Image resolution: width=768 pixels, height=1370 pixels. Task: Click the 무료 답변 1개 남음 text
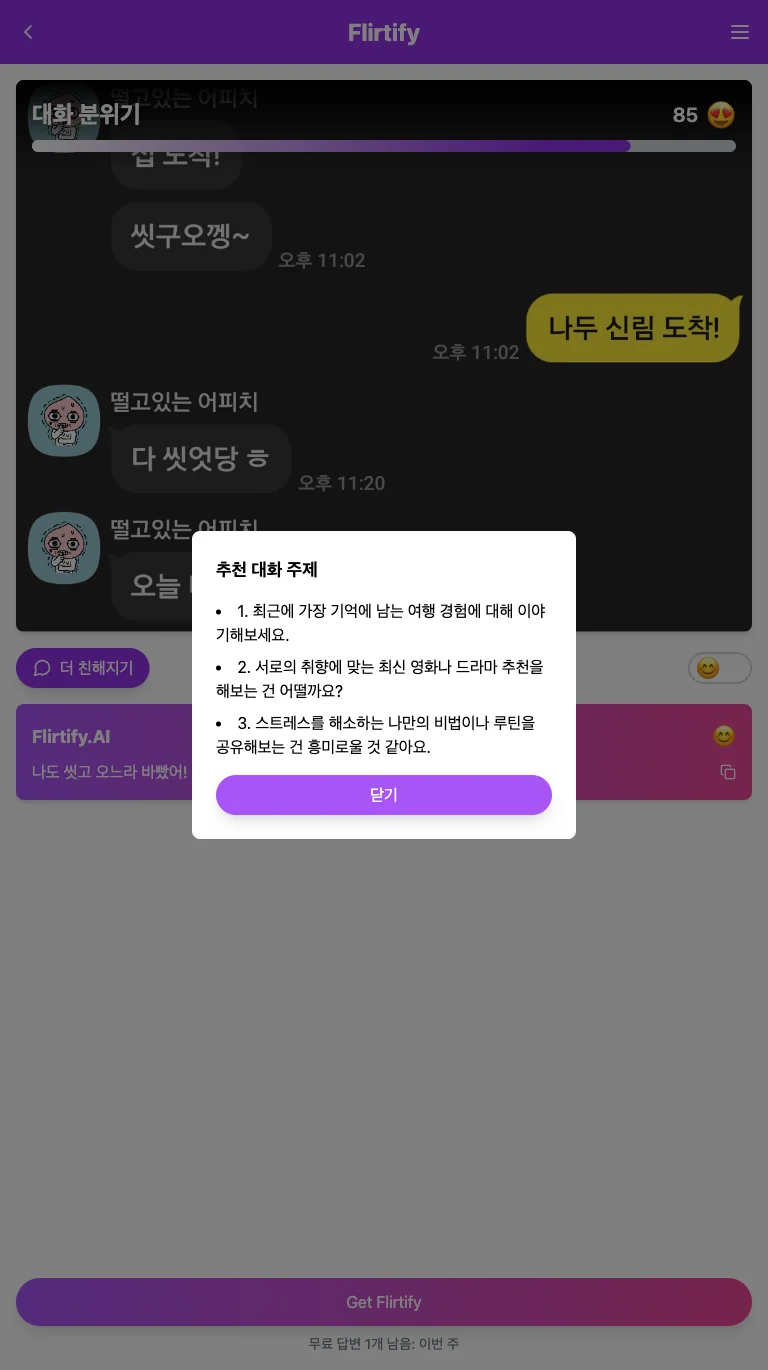[x=384, y=1344]
